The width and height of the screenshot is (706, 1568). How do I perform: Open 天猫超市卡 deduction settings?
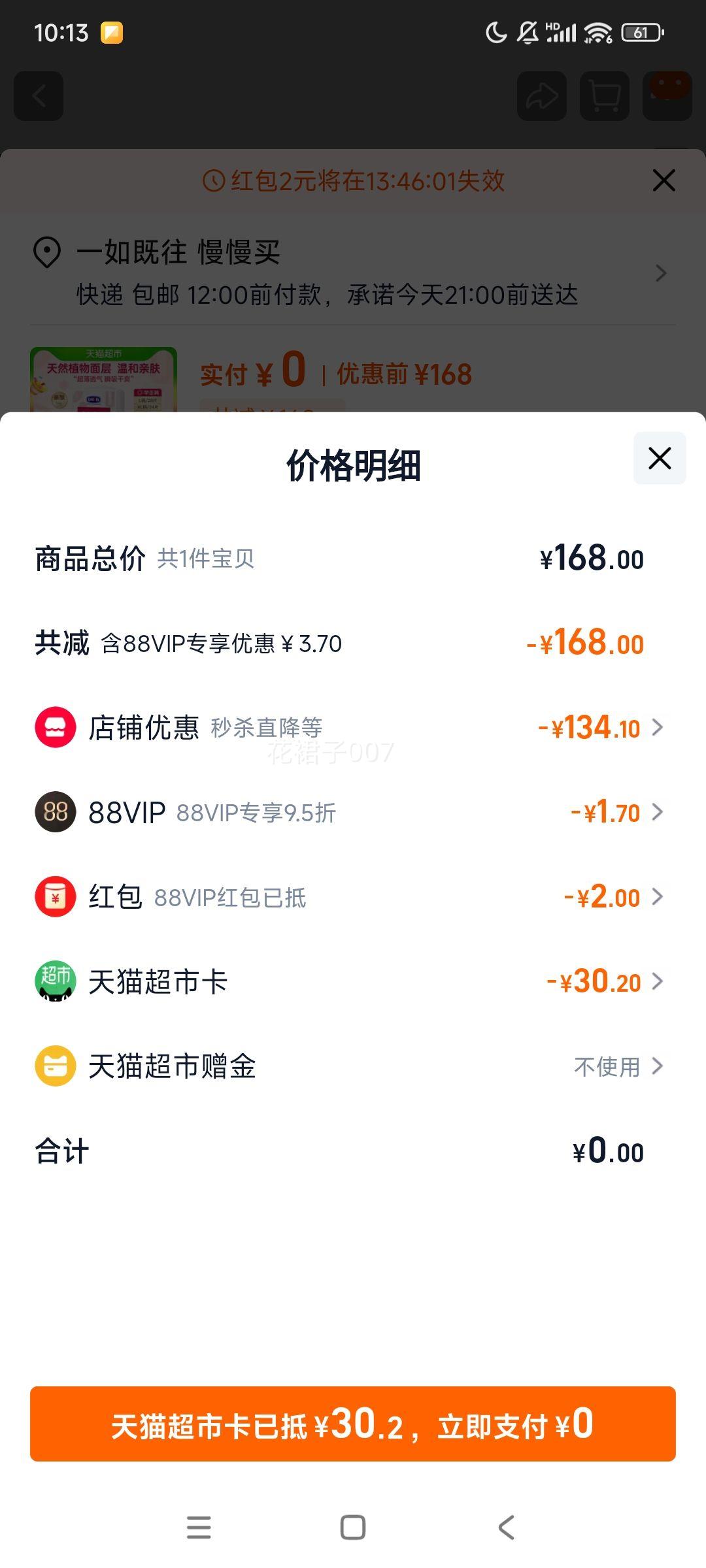[x=353, y=981]
